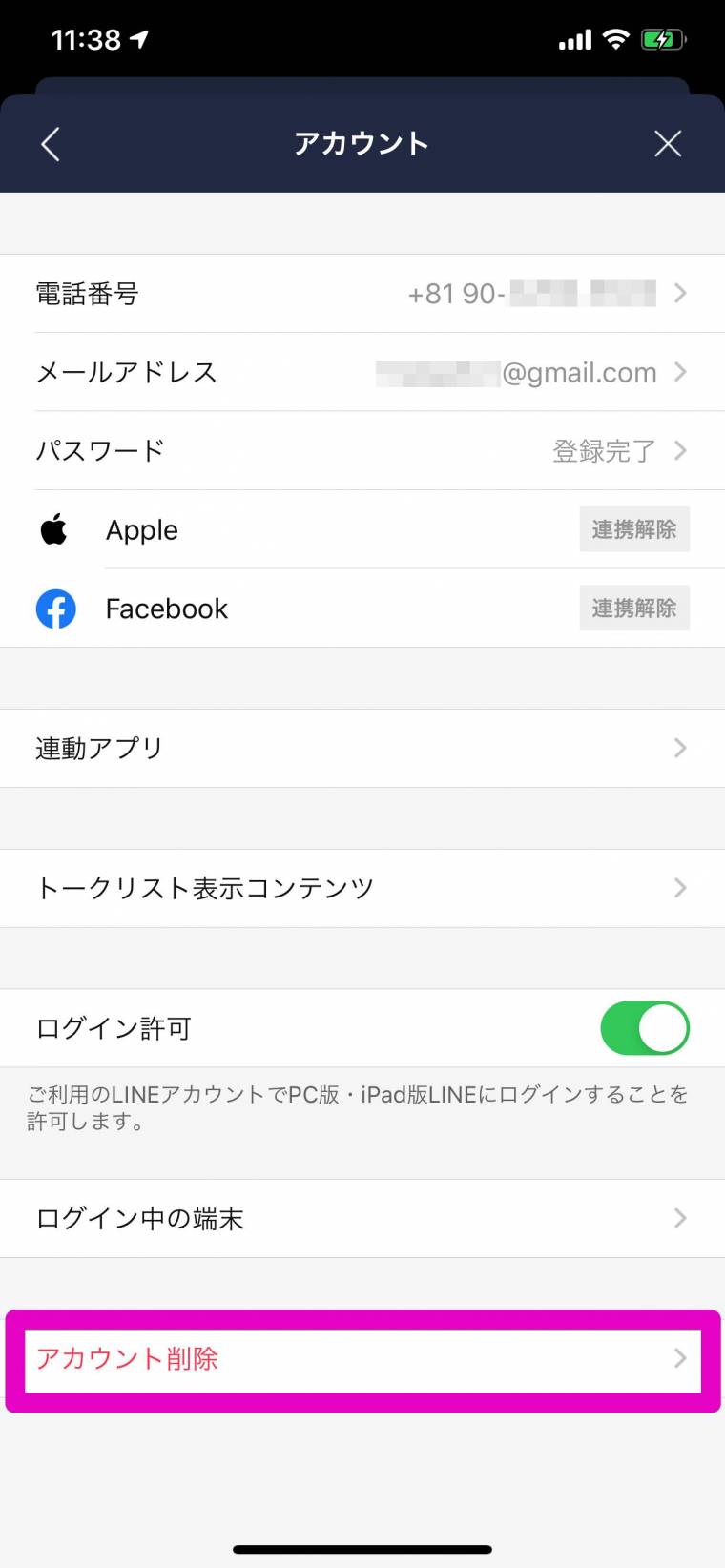Open 連動アプリ
Screen dimensions: 725x1568
pos(362,749)
